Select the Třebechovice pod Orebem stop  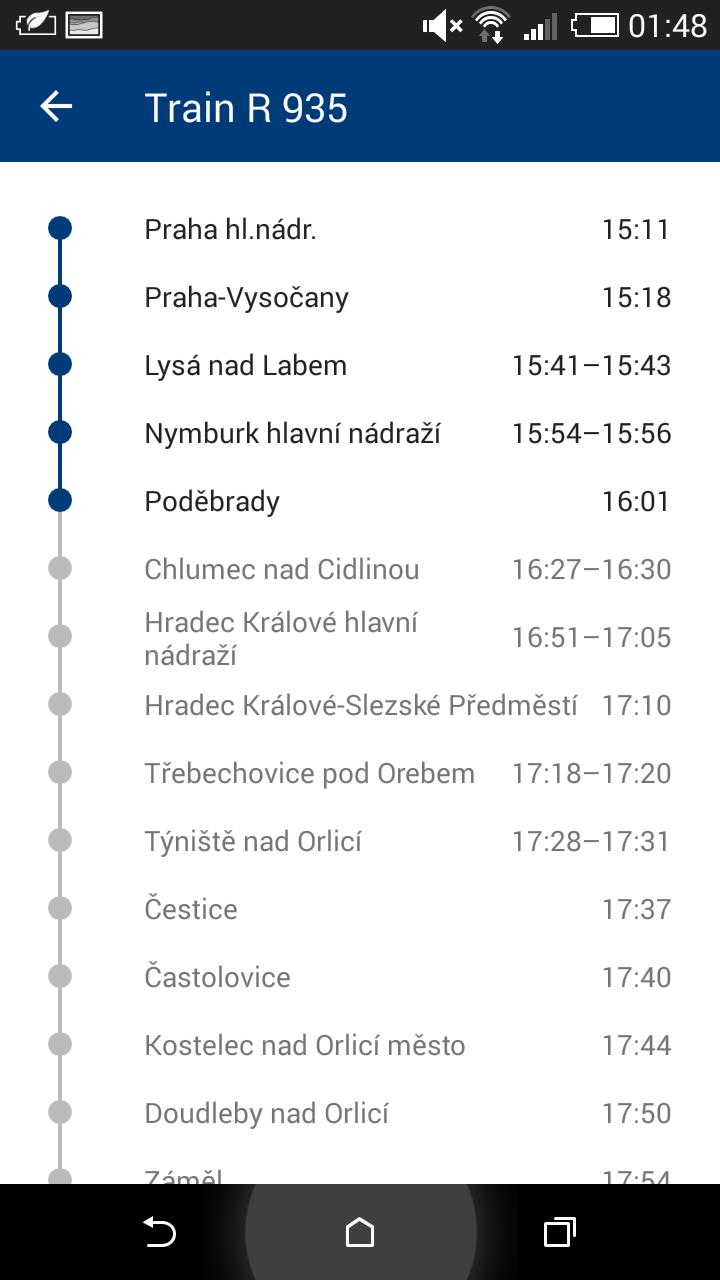coord(360,774)
